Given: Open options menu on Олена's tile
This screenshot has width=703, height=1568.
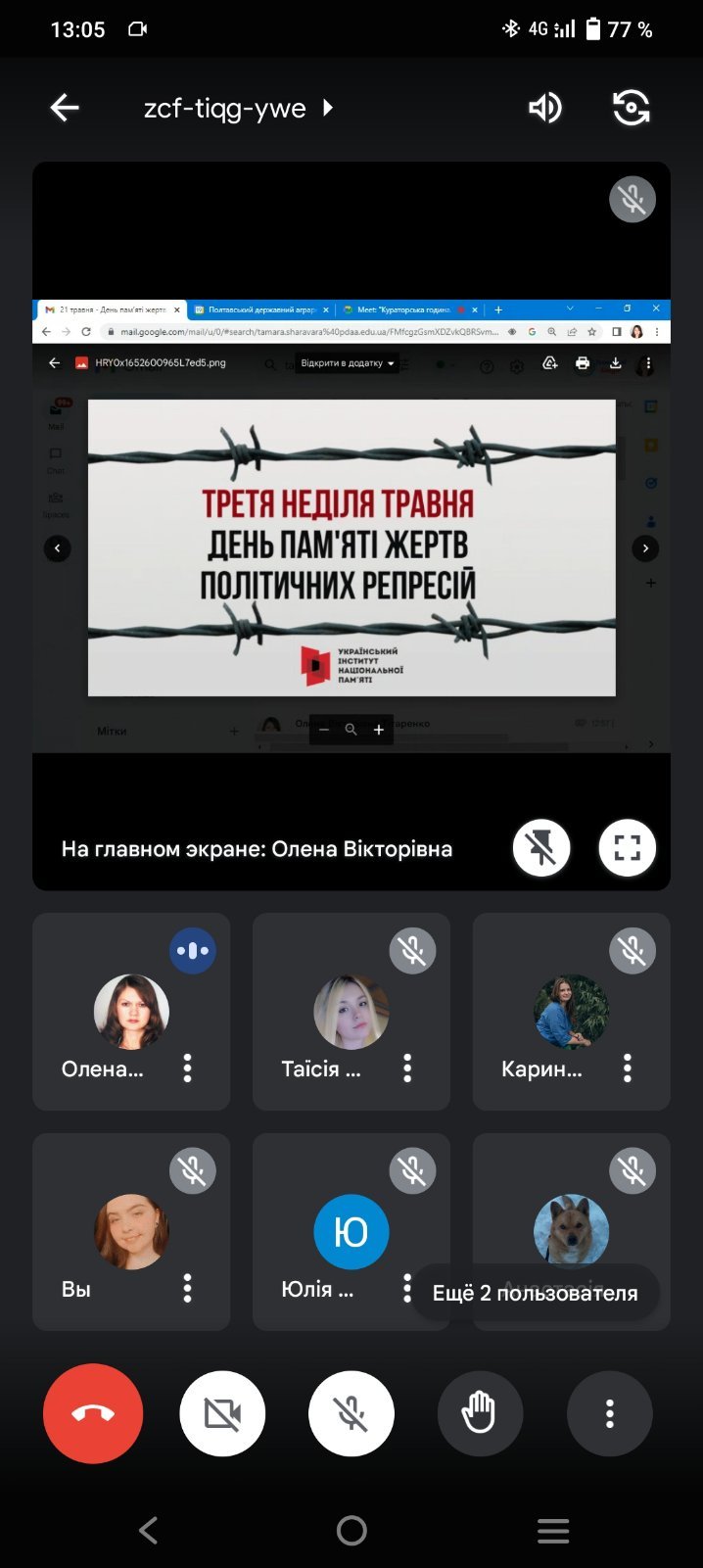Looking at the screenshot, I should (x=188, y=1069).
